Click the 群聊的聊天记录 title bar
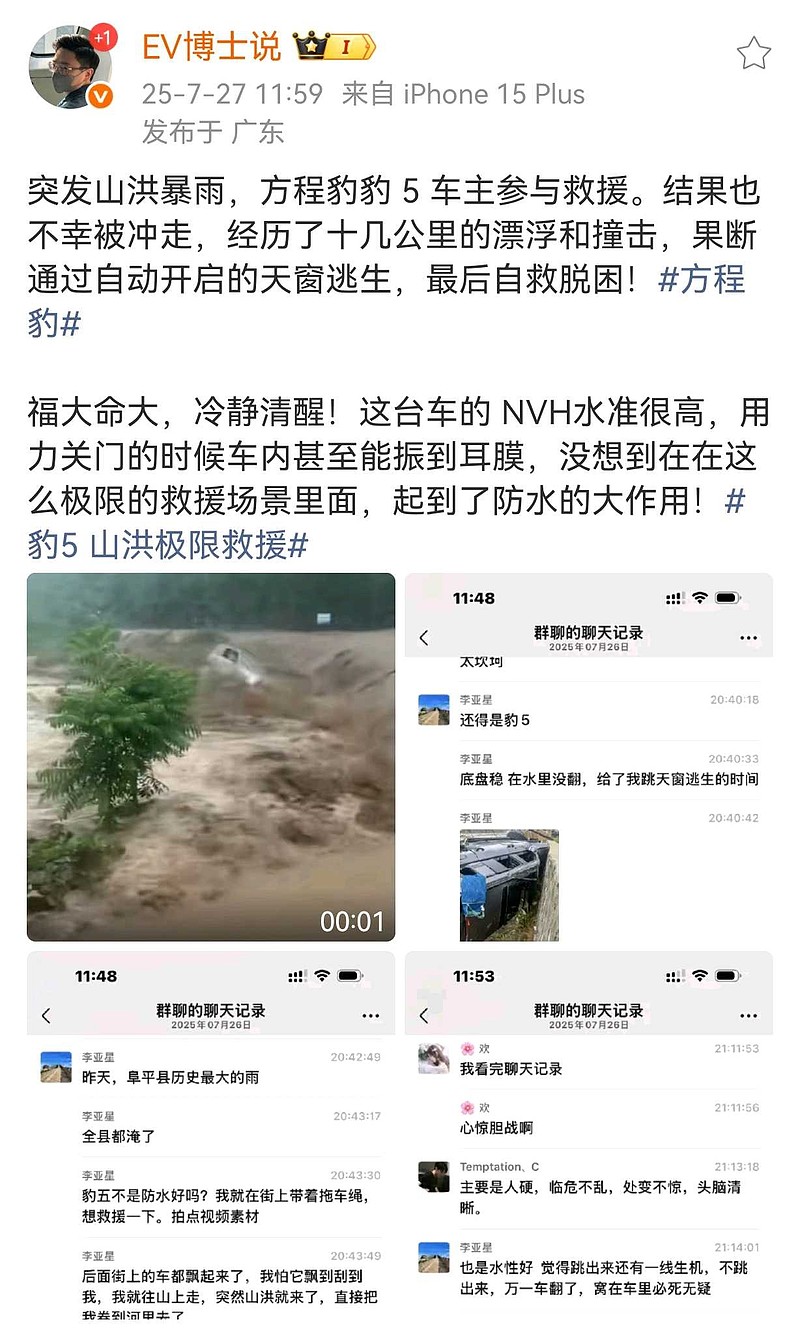 pos(588,631)
